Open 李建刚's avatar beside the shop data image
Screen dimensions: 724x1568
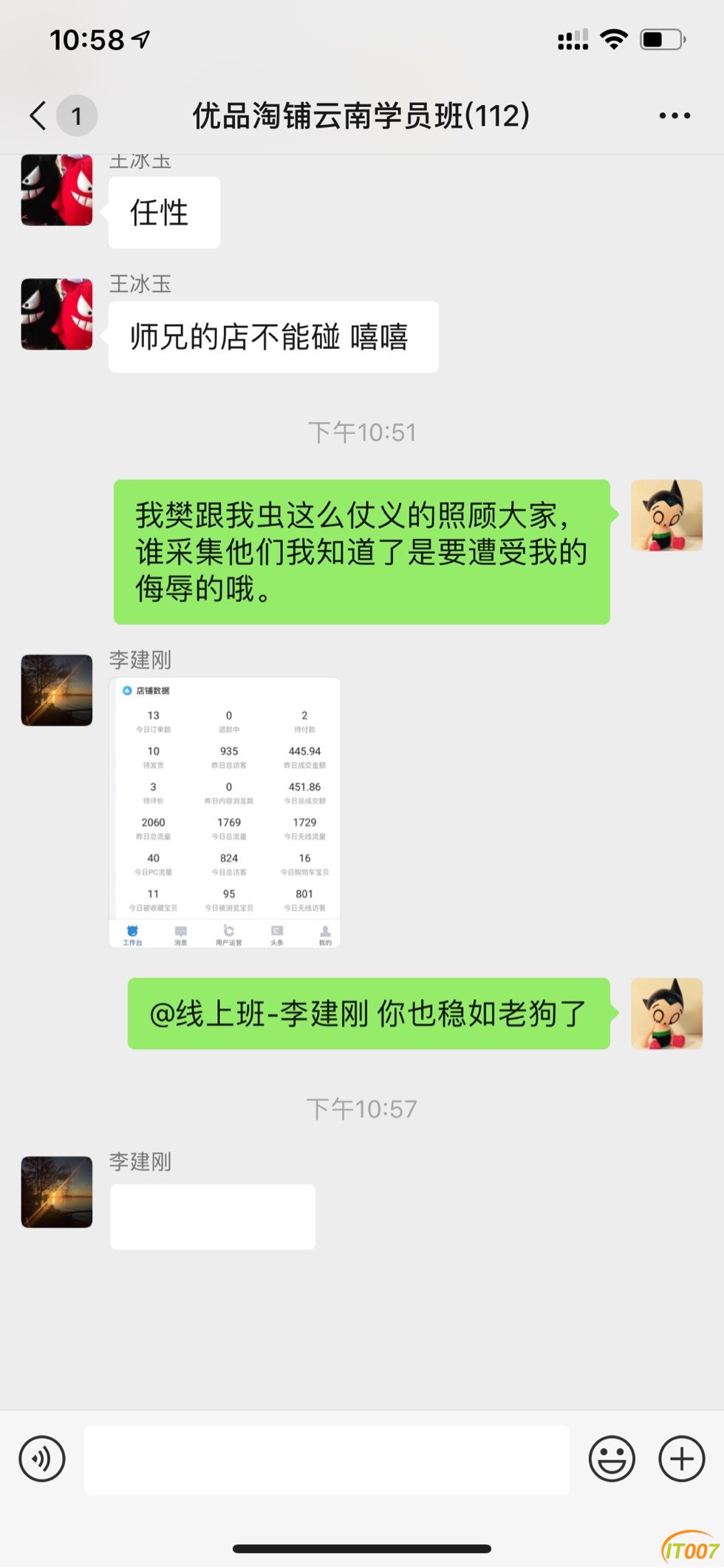pos(57,690)
